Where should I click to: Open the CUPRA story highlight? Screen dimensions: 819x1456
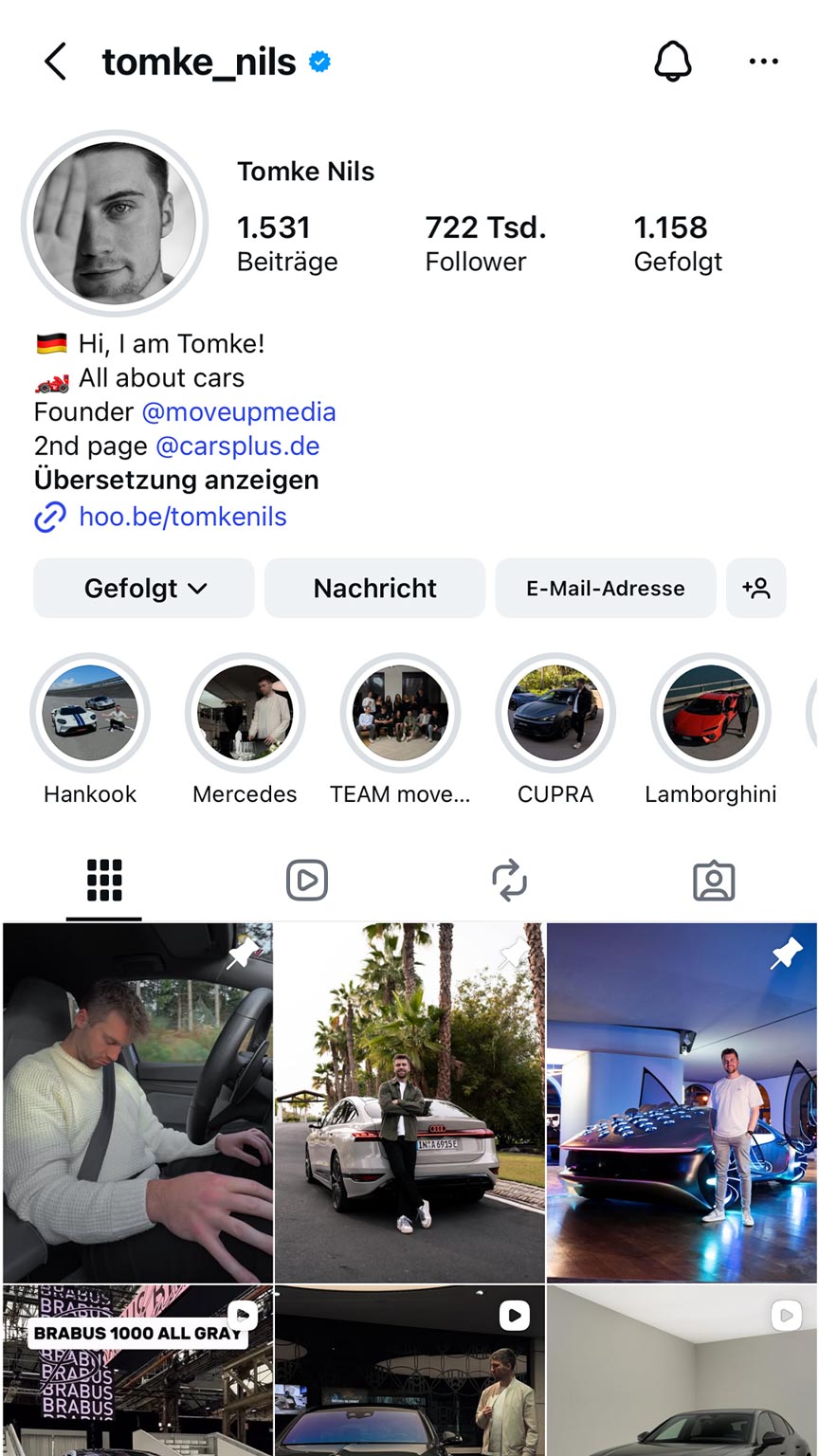(x=555, y=713)
